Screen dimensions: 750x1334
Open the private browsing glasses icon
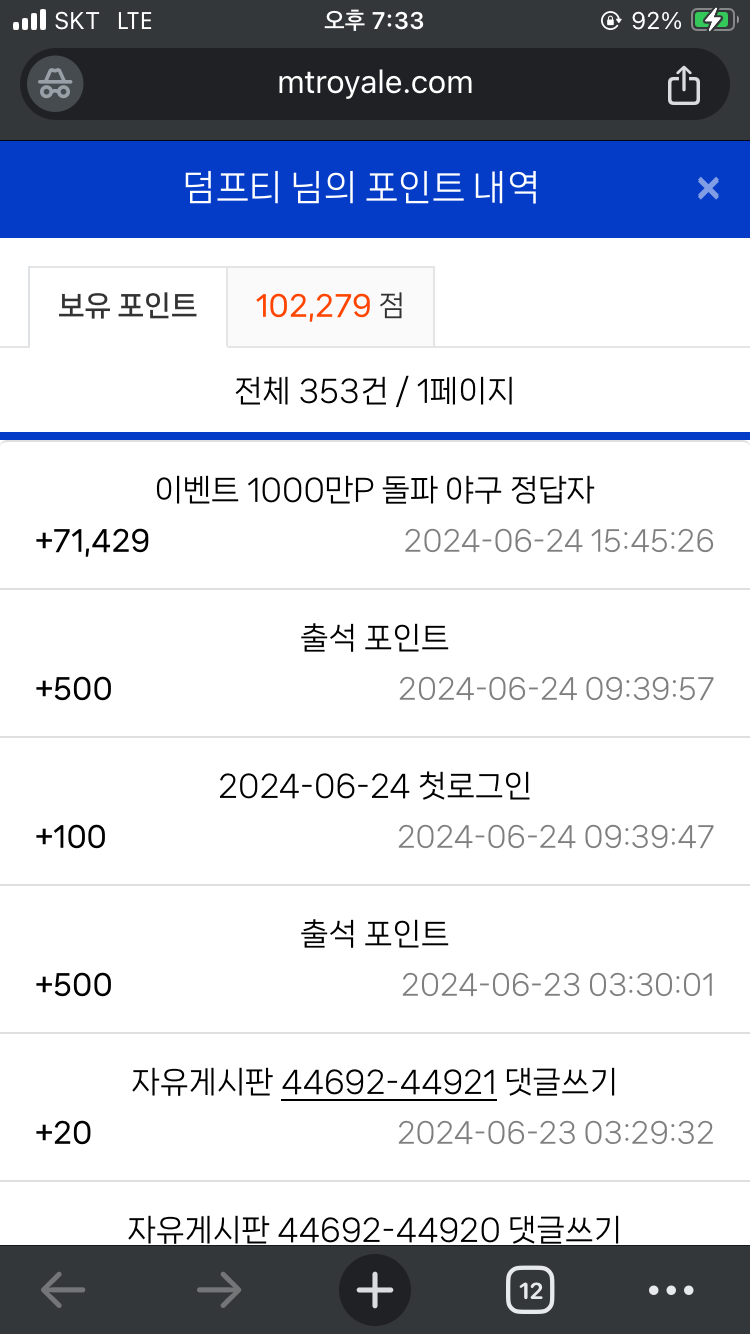[55, 84]
